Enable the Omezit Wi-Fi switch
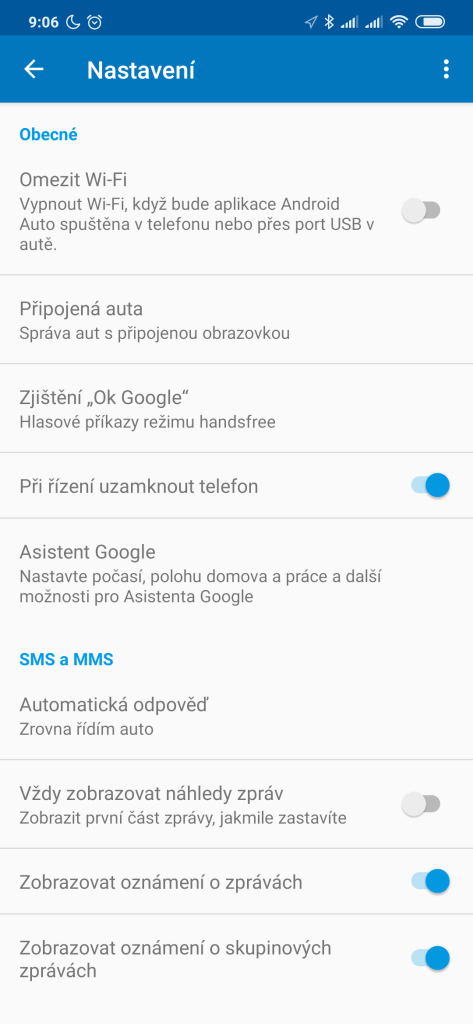 point(422,211)
